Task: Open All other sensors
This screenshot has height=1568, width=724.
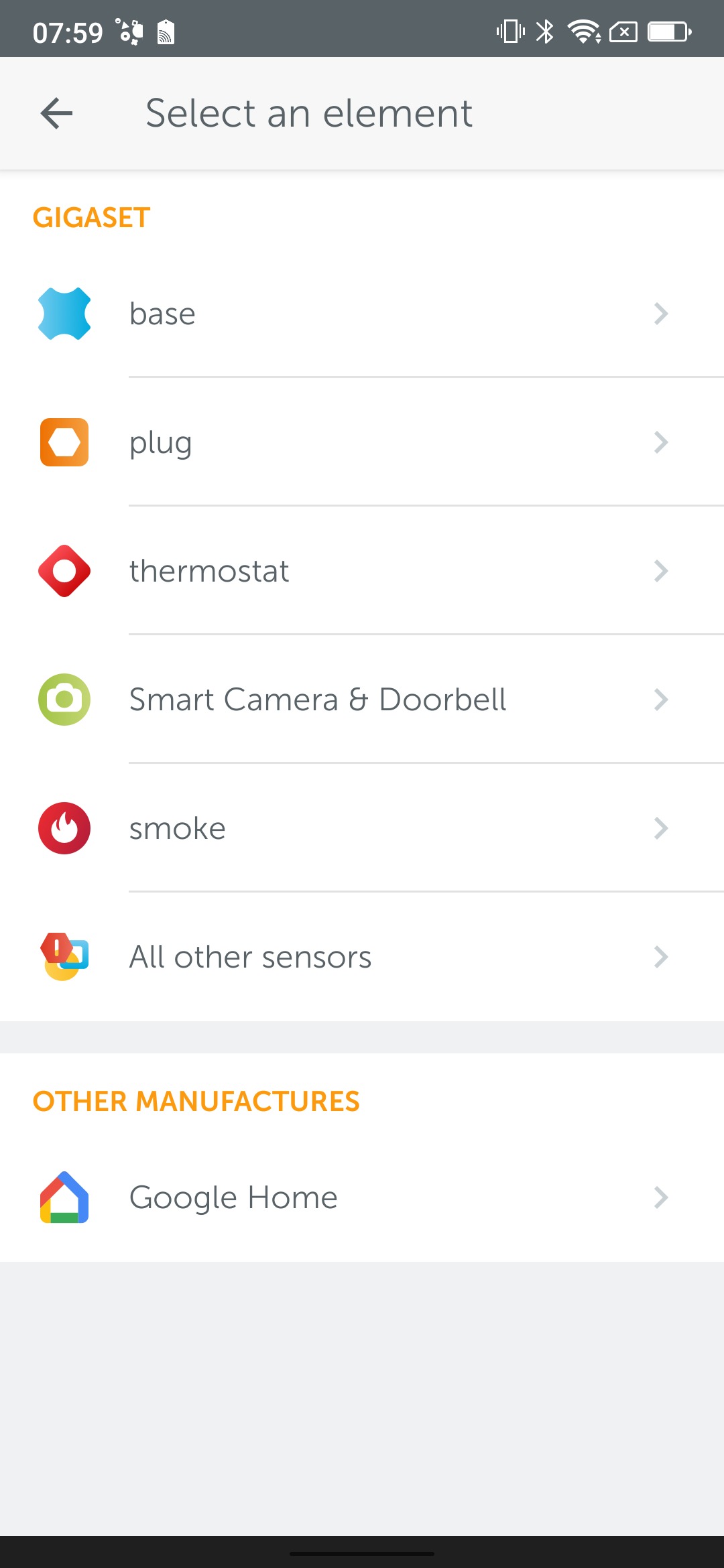Action: point(362,957)
